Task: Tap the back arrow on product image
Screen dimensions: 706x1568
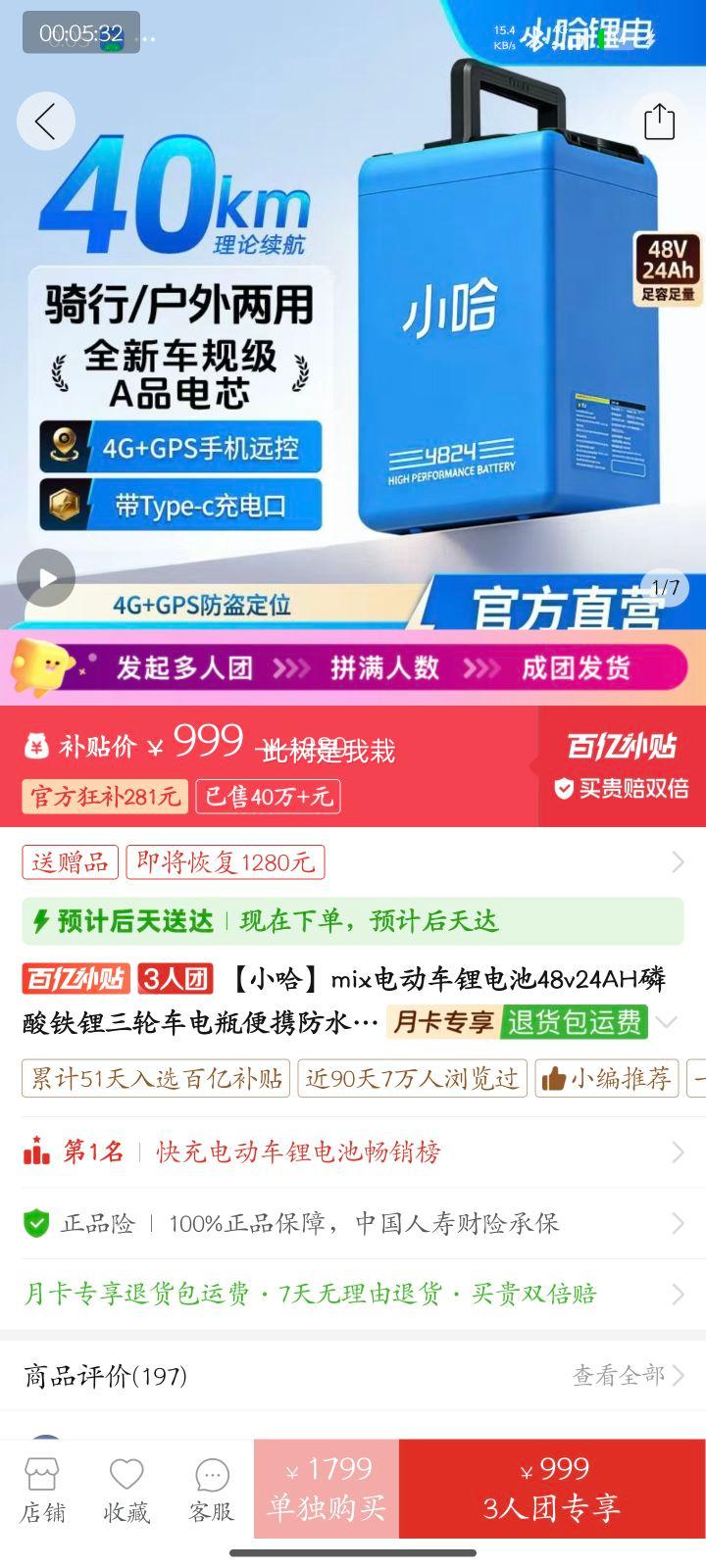Action: (45, 121)
